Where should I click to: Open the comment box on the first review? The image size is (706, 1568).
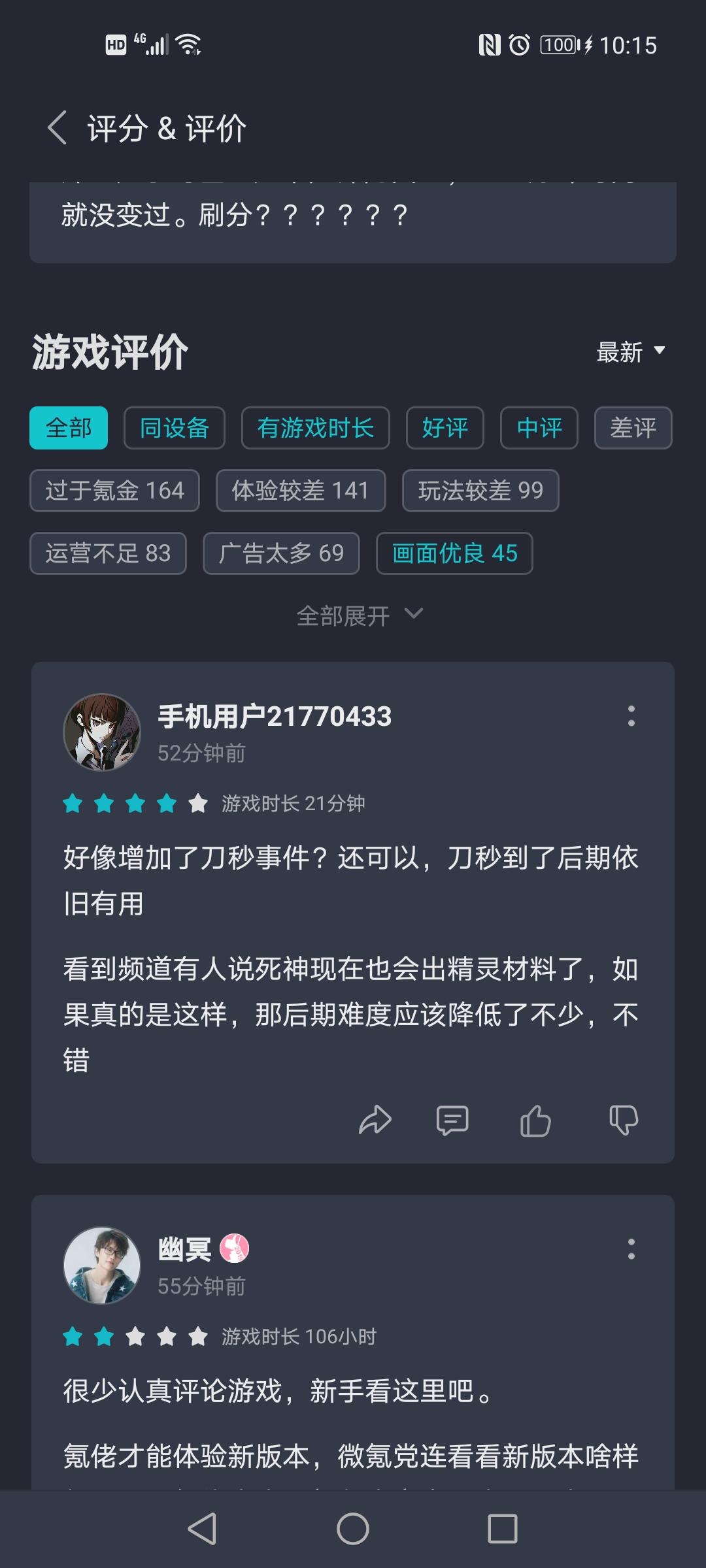[453, 1119]
